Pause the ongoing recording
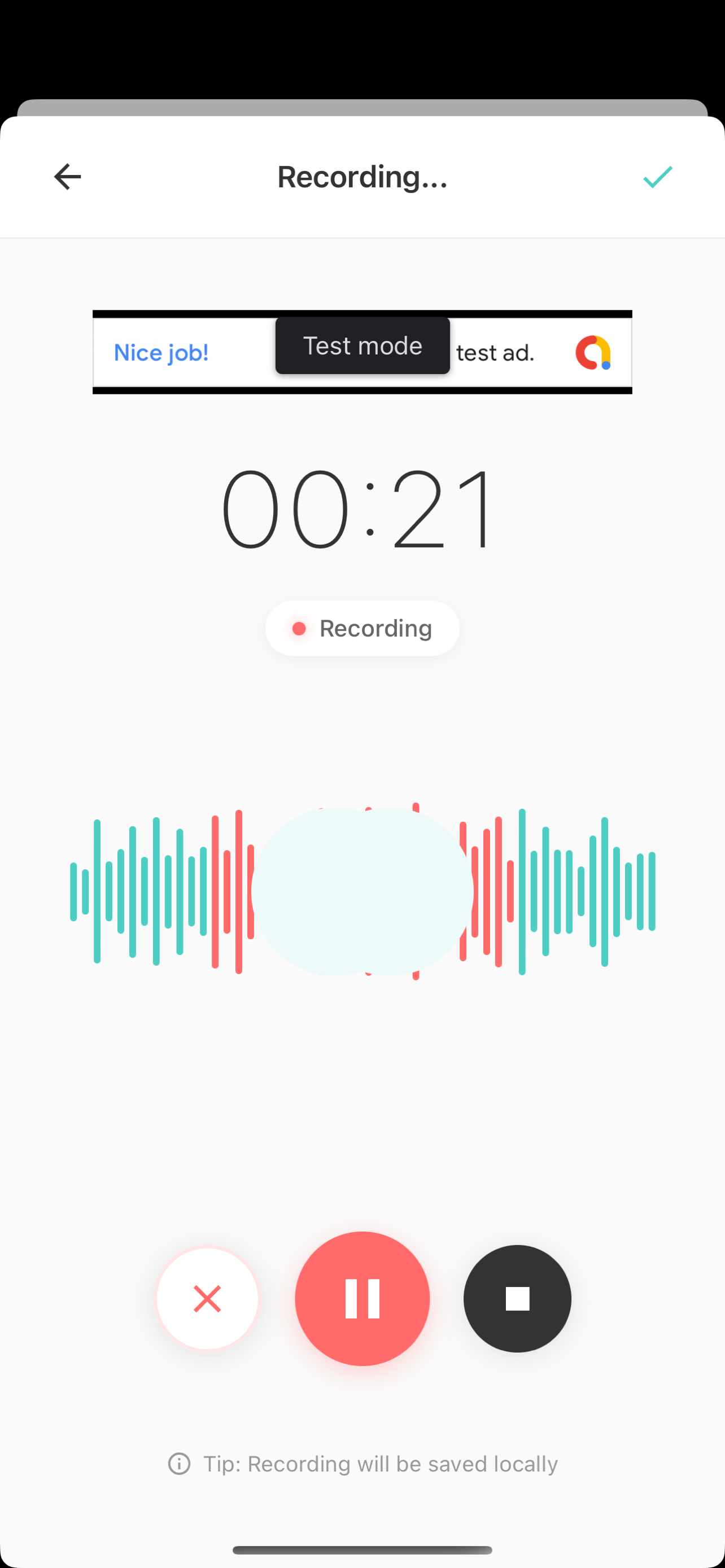Viewport: 725px width, 1568px height. (x=362, y=1298)
